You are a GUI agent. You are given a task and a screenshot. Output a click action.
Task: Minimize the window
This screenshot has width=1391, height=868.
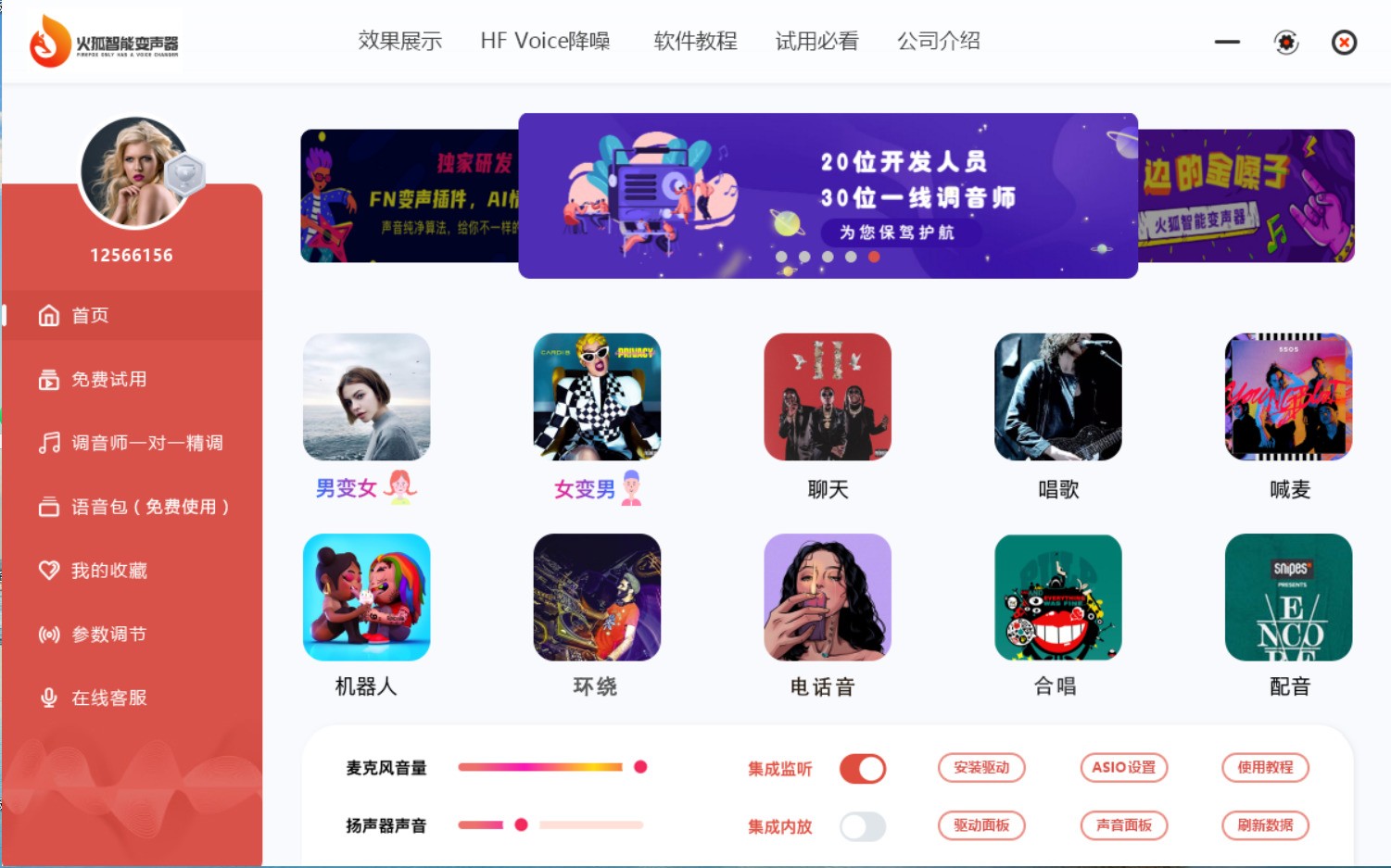(x=1227, y=42)
